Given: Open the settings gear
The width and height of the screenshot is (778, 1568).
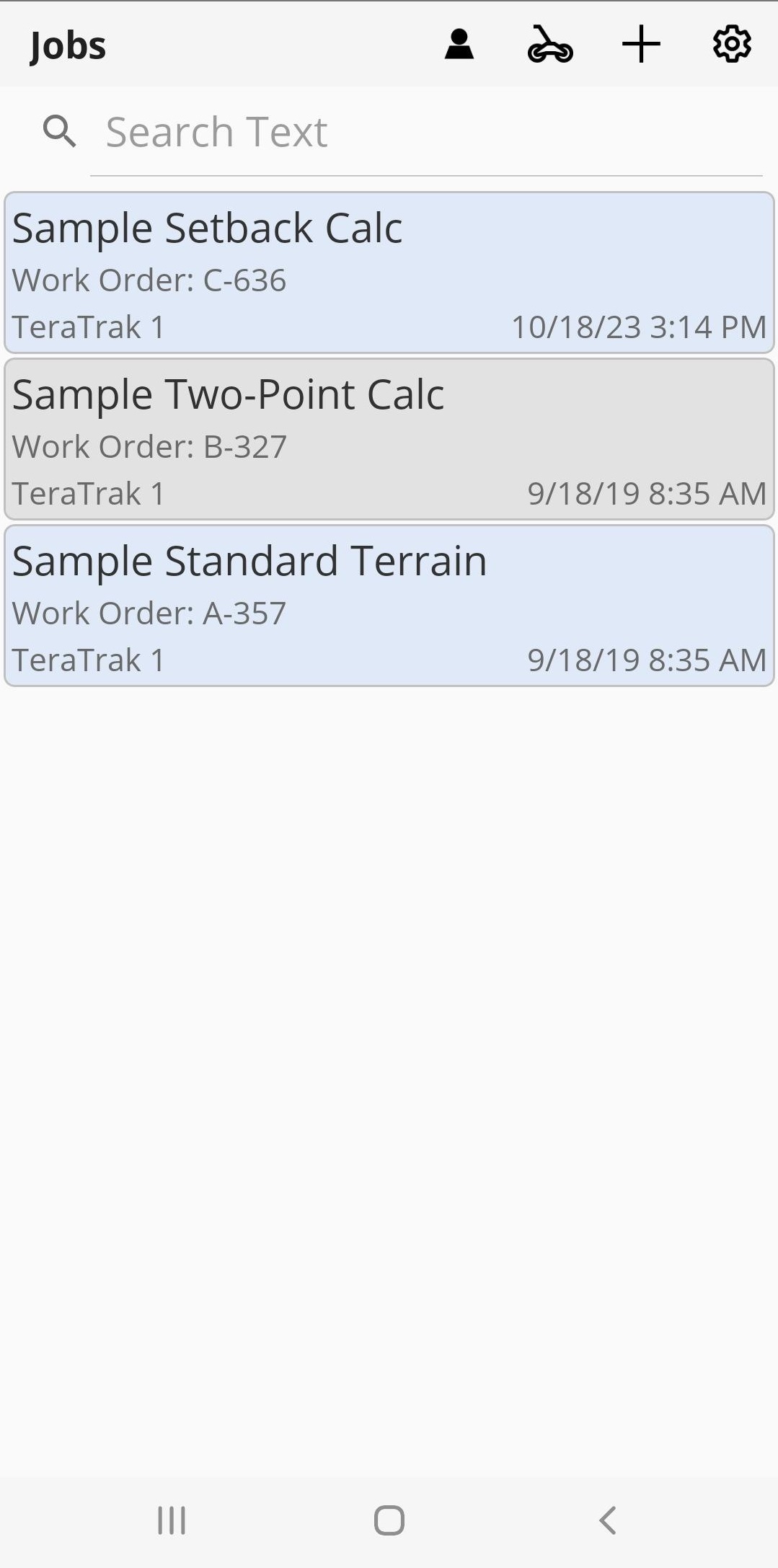Looking at the screenshot, I should (x=732, y=45).
